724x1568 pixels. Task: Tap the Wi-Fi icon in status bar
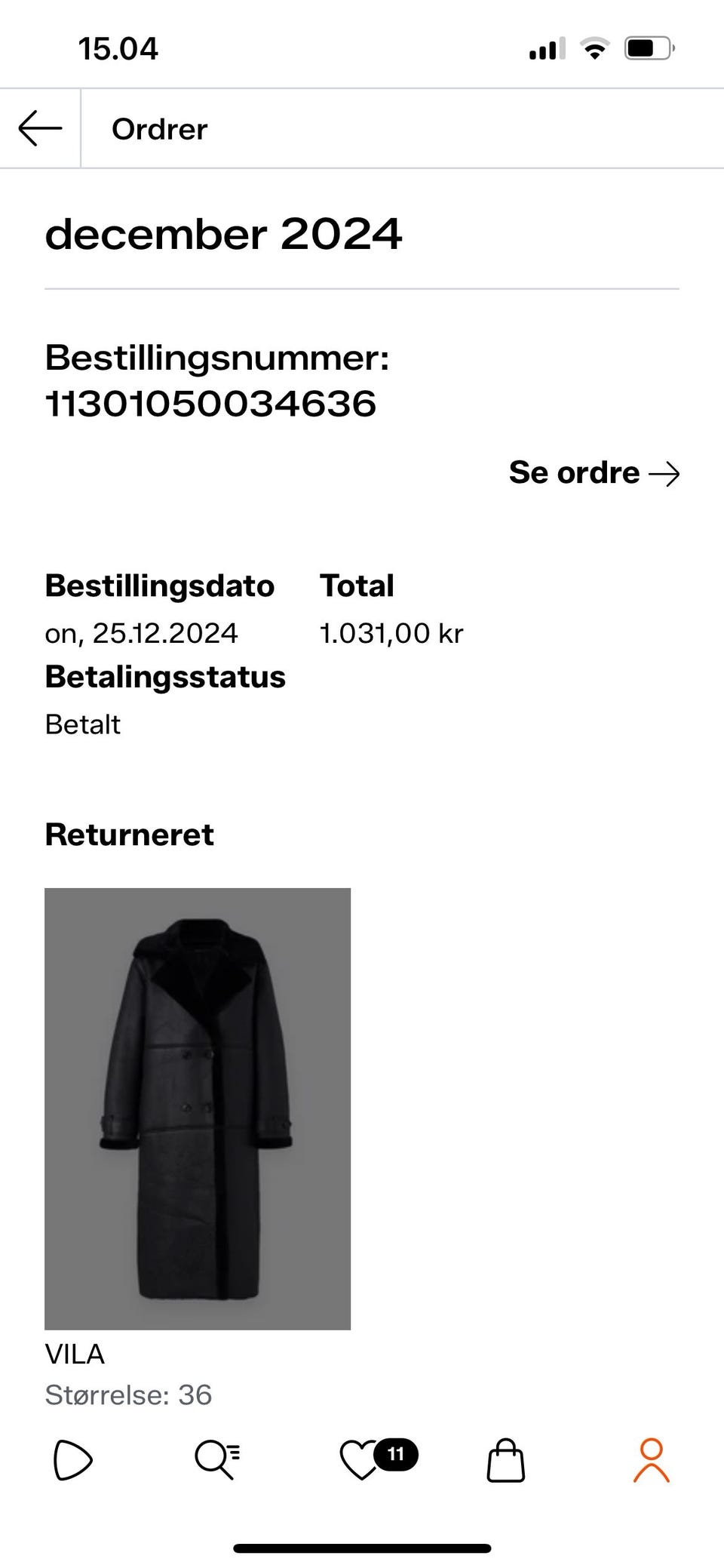(x=593, y=48)
